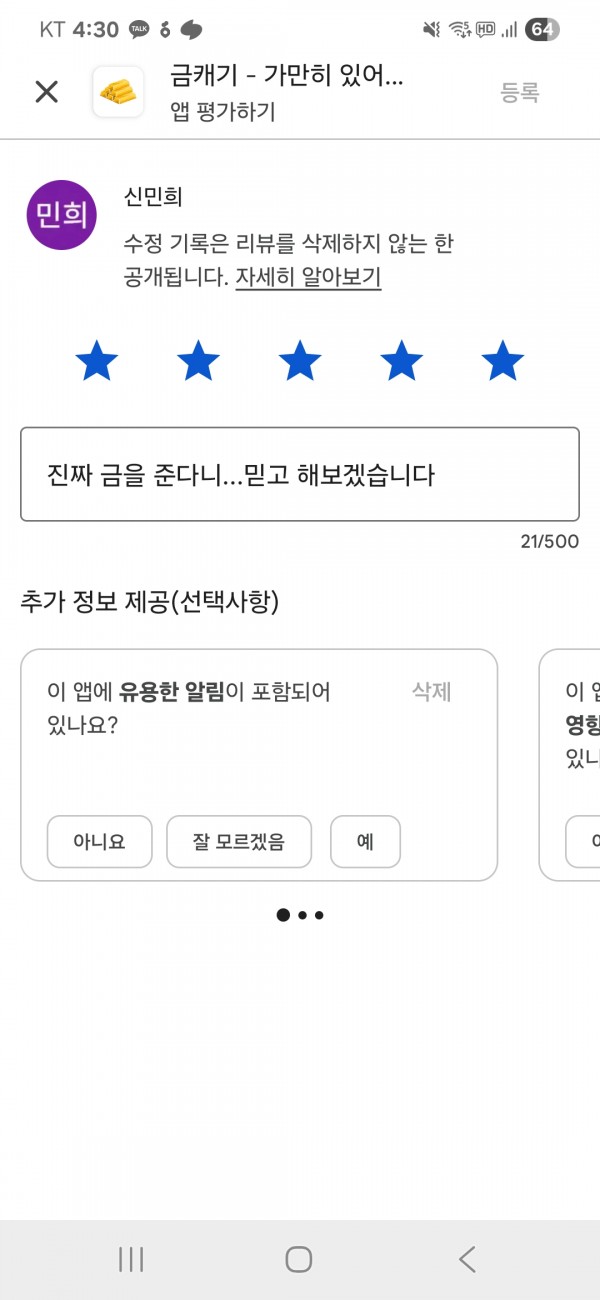The image size is (600, 1300).
Task: Select the second star rating
Action: coord(198,361)
